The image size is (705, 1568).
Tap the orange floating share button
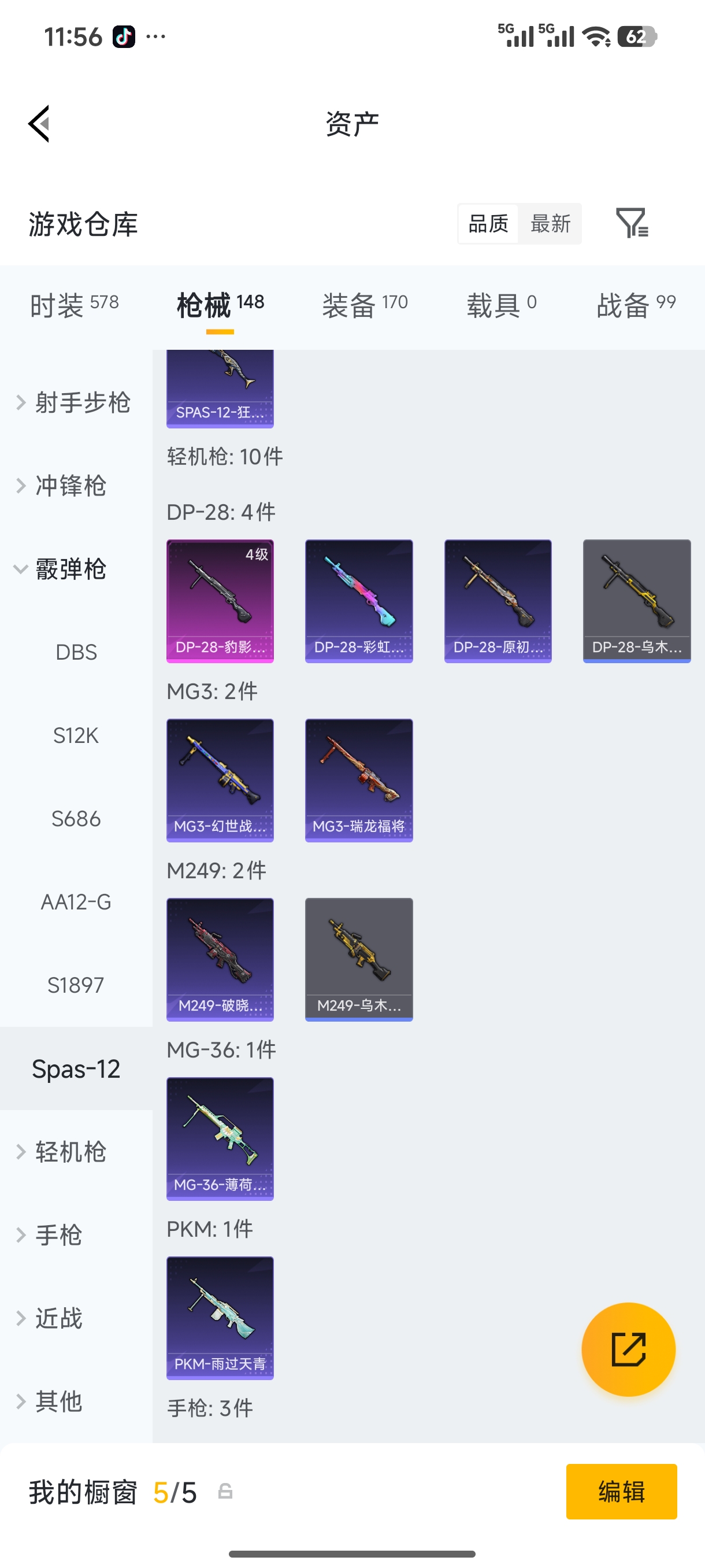628,1349
